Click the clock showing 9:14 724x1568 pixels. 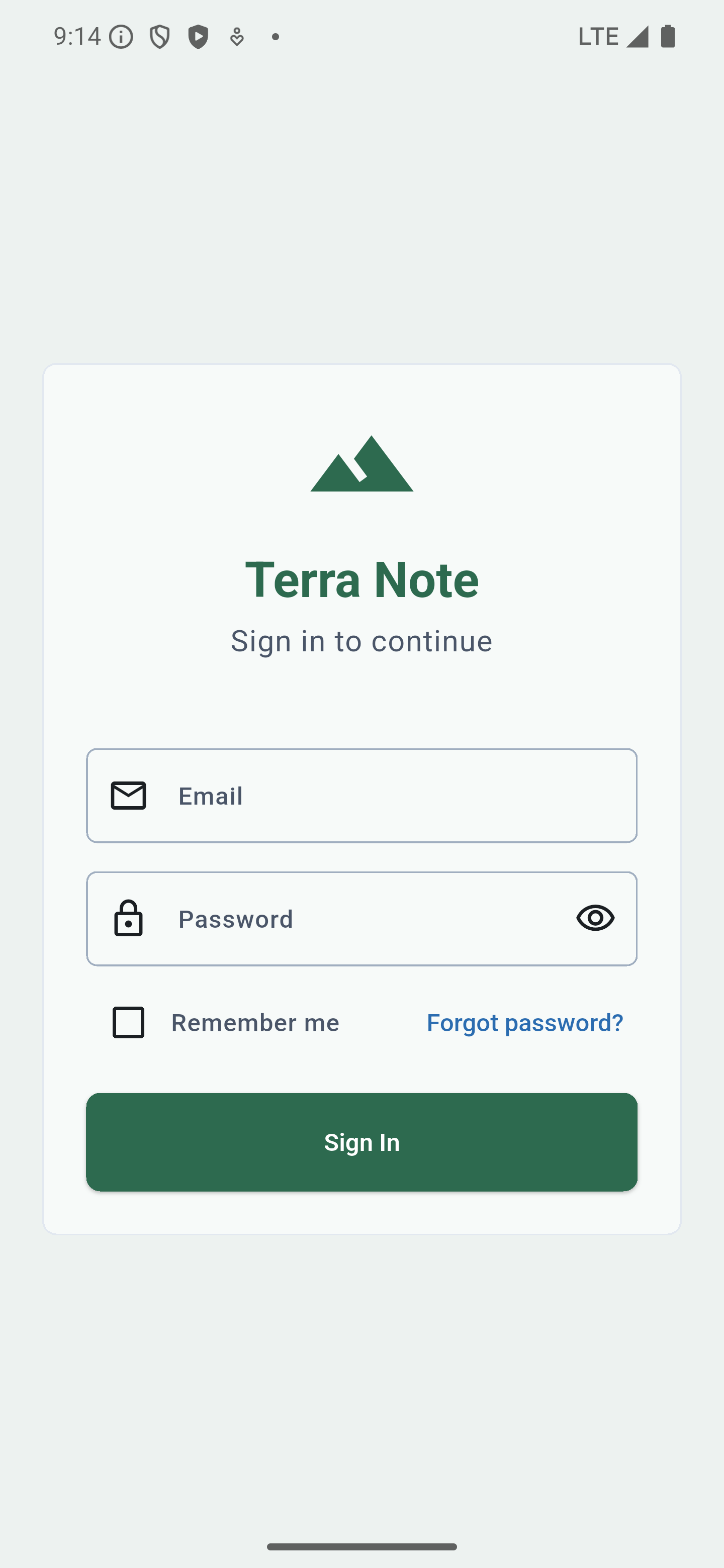tap(78, 37)
